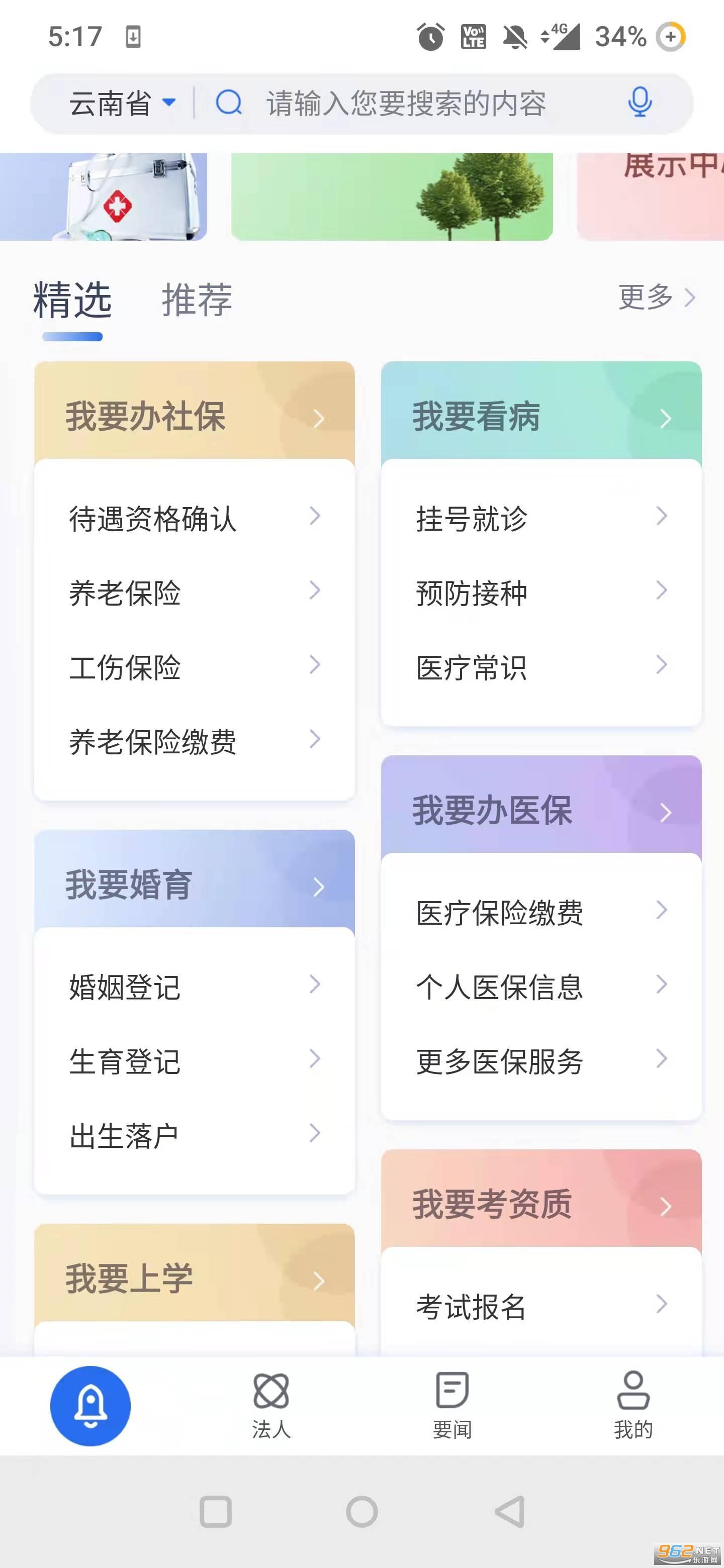Select 待遇资格确认
This screenshot has width=724, height=1568.
tap(194, 519)
